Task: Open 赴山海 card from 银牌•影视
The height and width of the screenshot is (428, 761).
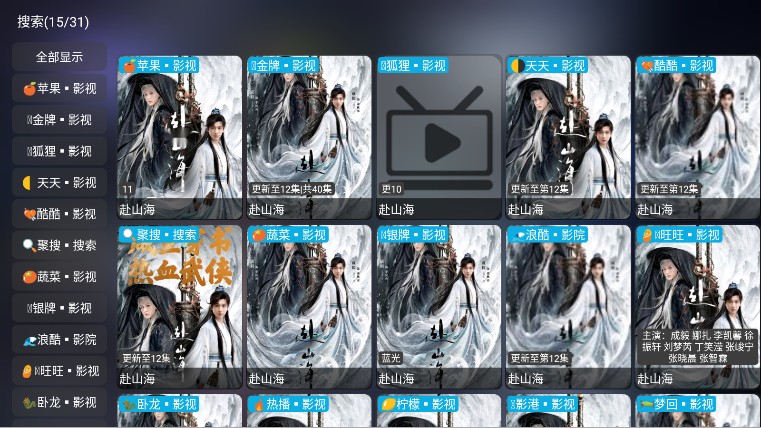Action: click(x=438, y=306)
